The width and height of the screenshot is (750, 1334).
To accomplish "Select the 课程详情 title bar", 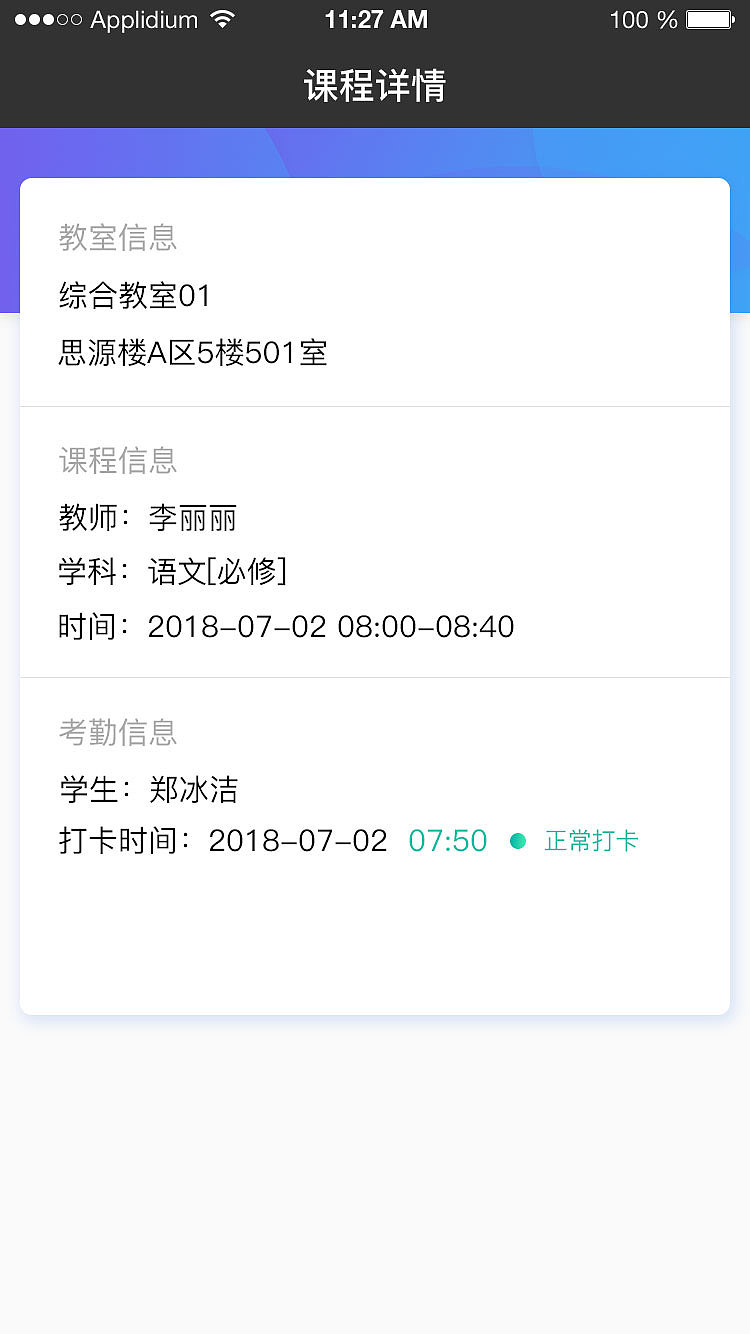I will 375,86.
